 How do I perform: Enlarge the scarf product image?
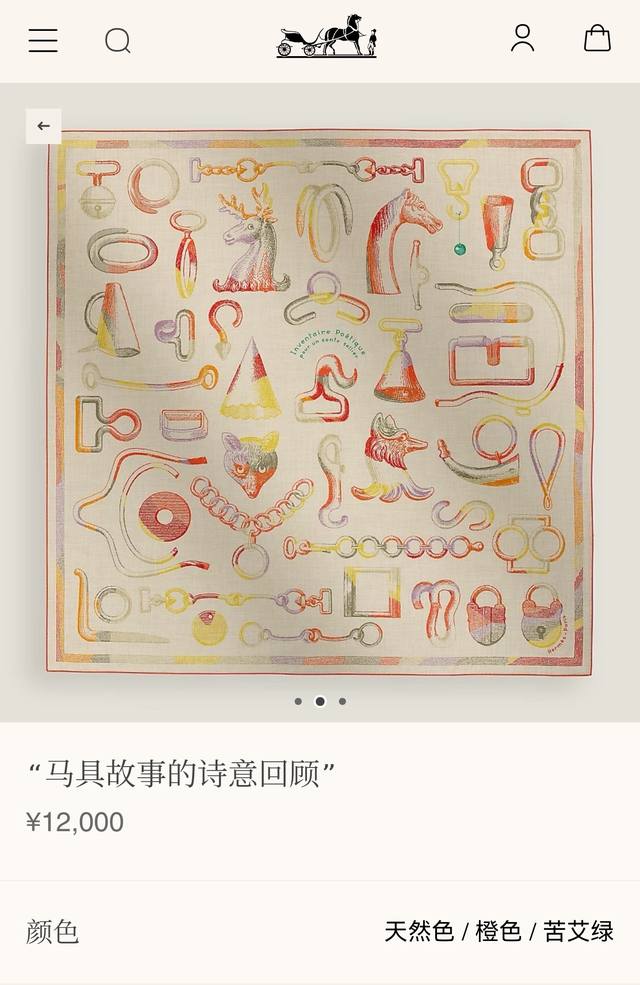(319, 400)
